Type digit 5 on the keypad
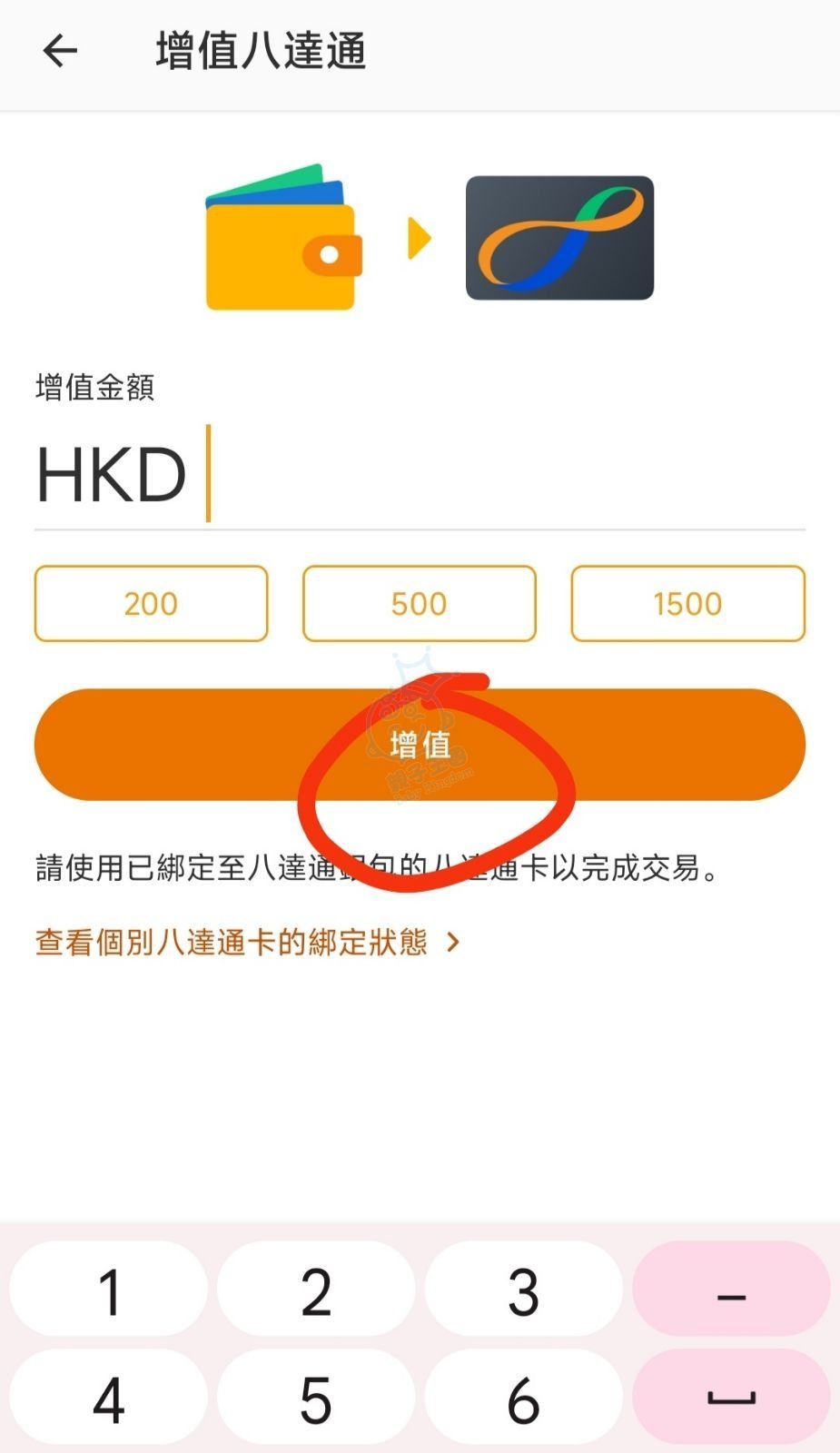This screenshot has height=1453, width=840. point(315,1399)
